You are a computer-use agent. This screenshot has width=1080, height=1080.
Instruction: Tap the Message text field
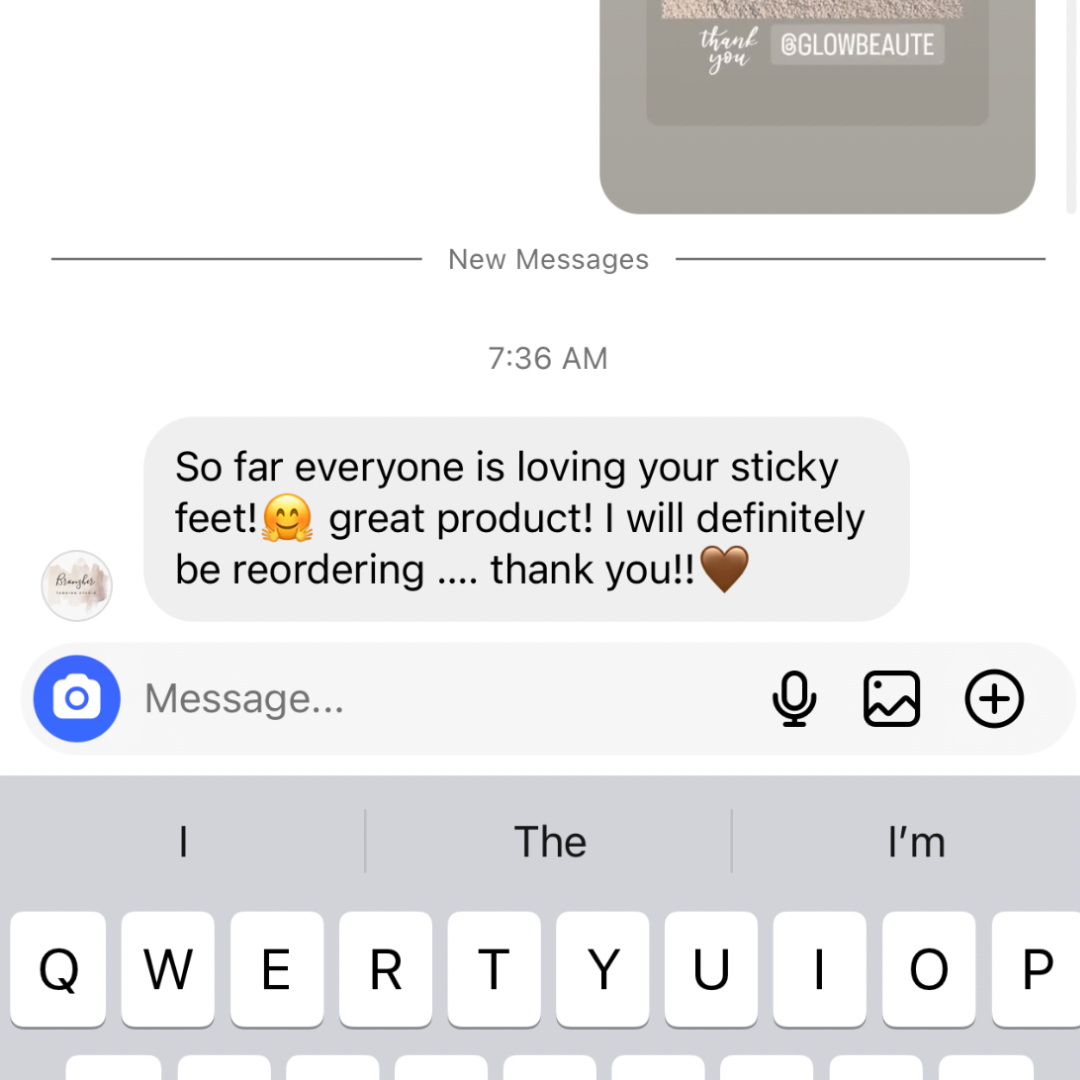[440, 698]
